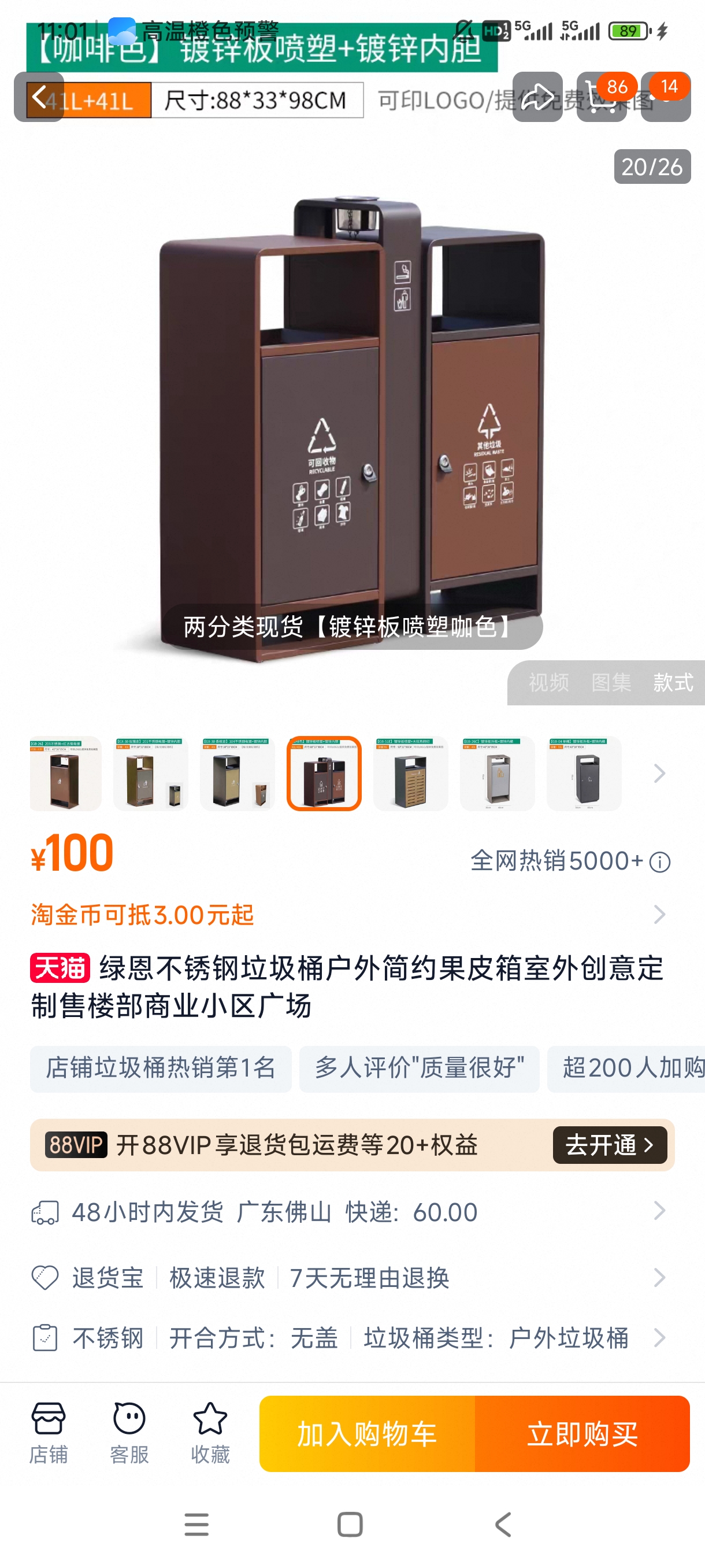
Task: Switch to the 图集 tab
Action: point(611,682)
